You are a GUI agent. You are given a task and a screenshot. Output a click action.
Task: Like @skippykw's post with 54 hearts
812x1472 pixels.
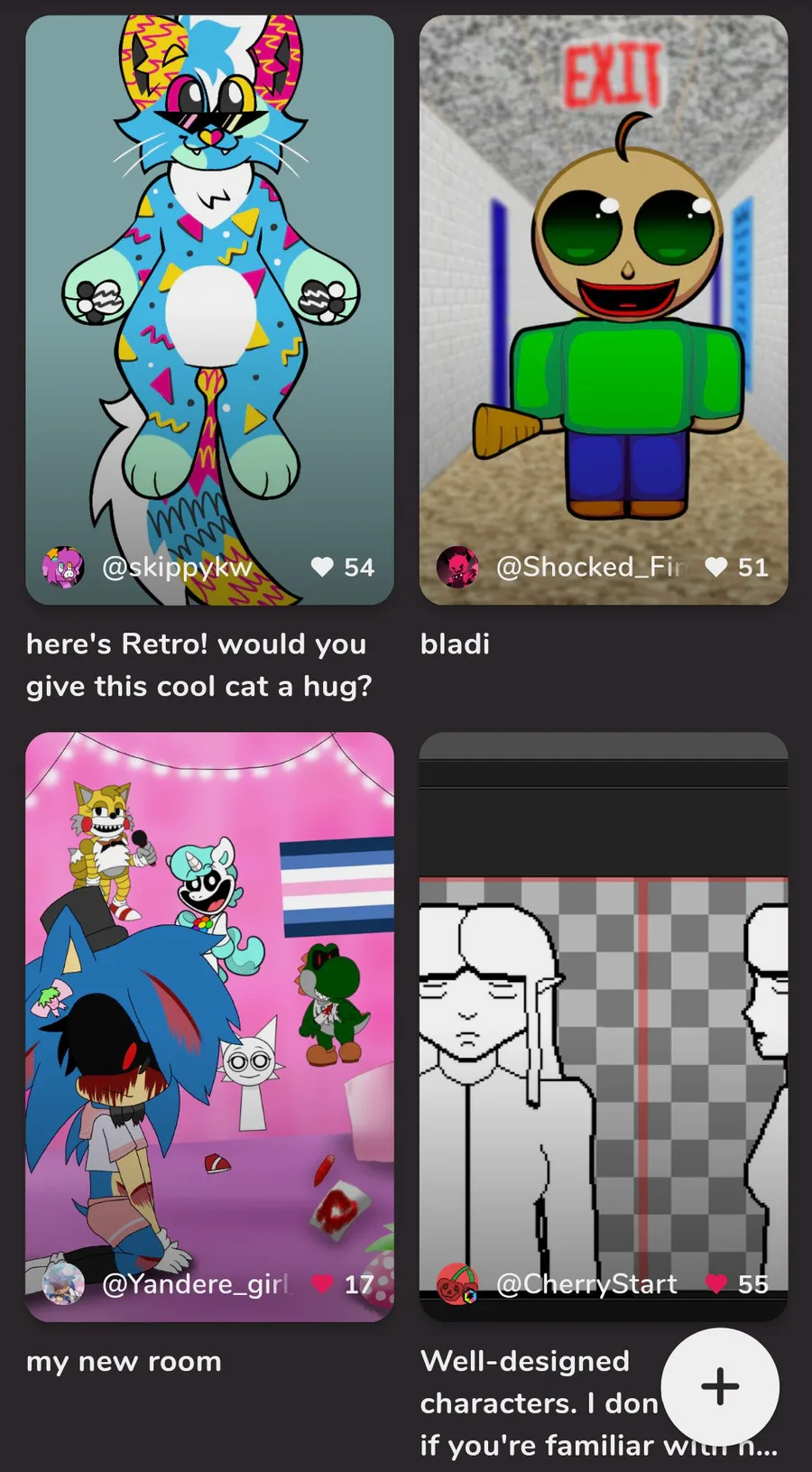point(322,567)
